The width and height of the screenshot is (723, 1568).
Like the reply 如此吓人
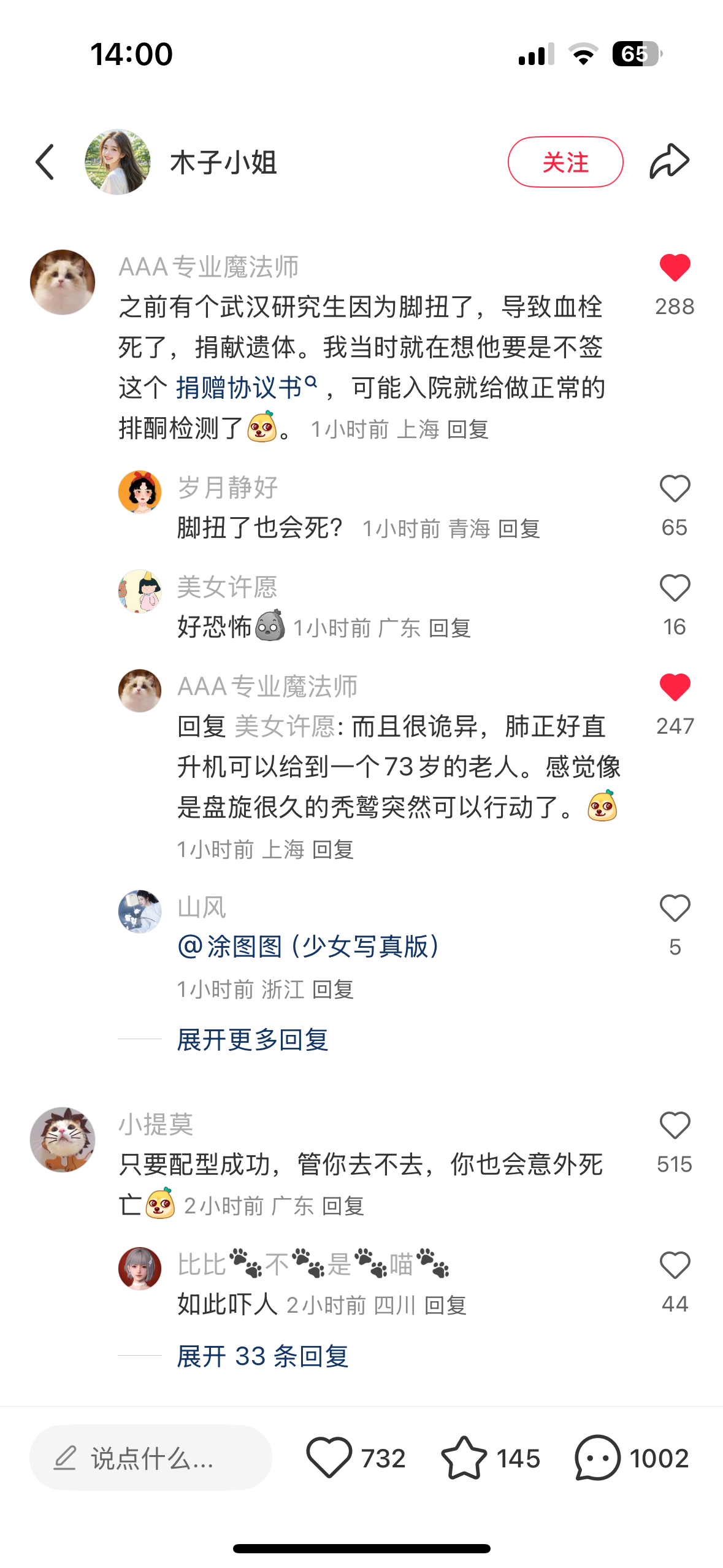coord(675,1266)
